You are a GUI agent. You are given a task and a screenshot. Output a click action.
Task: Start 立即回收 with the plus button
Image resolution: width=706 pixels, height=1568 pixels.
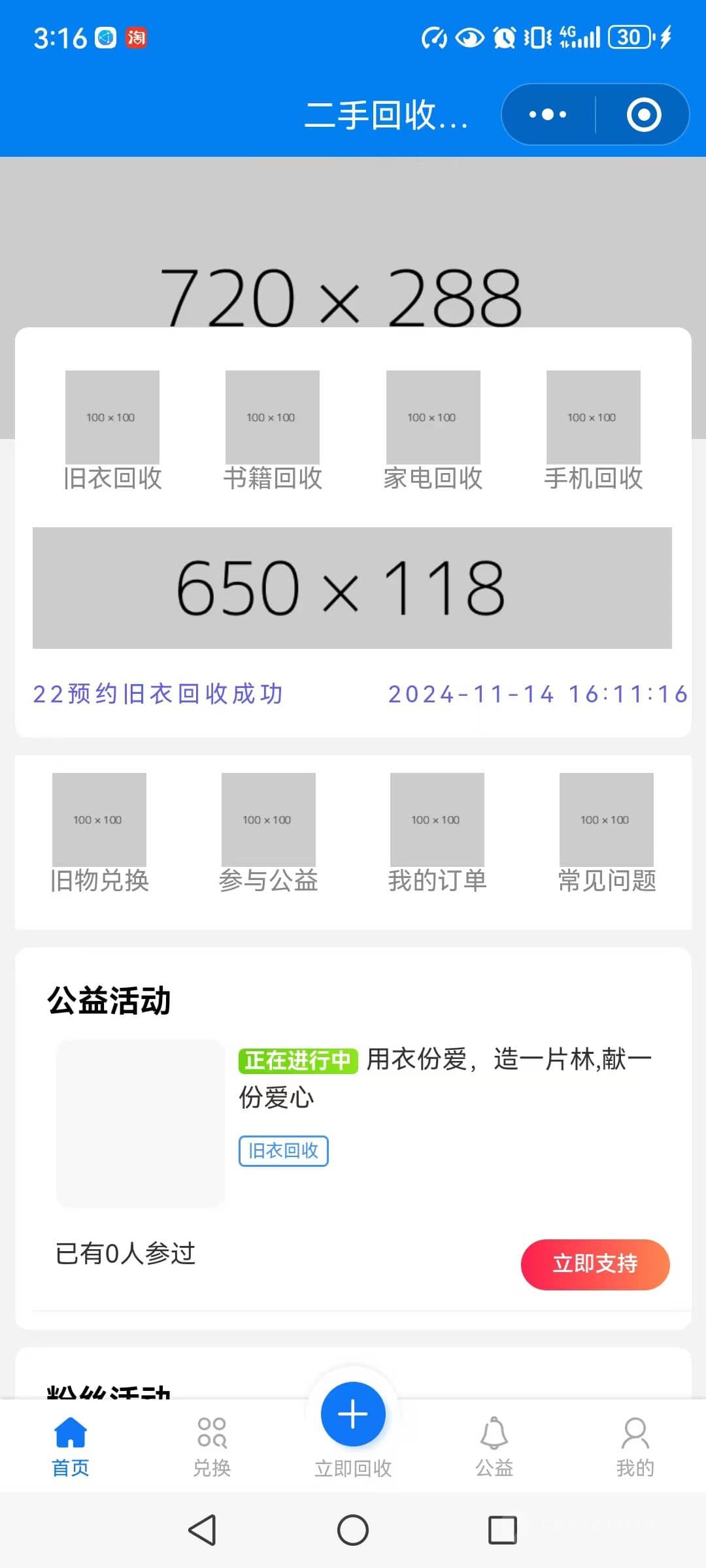[x=353, y=1414]
